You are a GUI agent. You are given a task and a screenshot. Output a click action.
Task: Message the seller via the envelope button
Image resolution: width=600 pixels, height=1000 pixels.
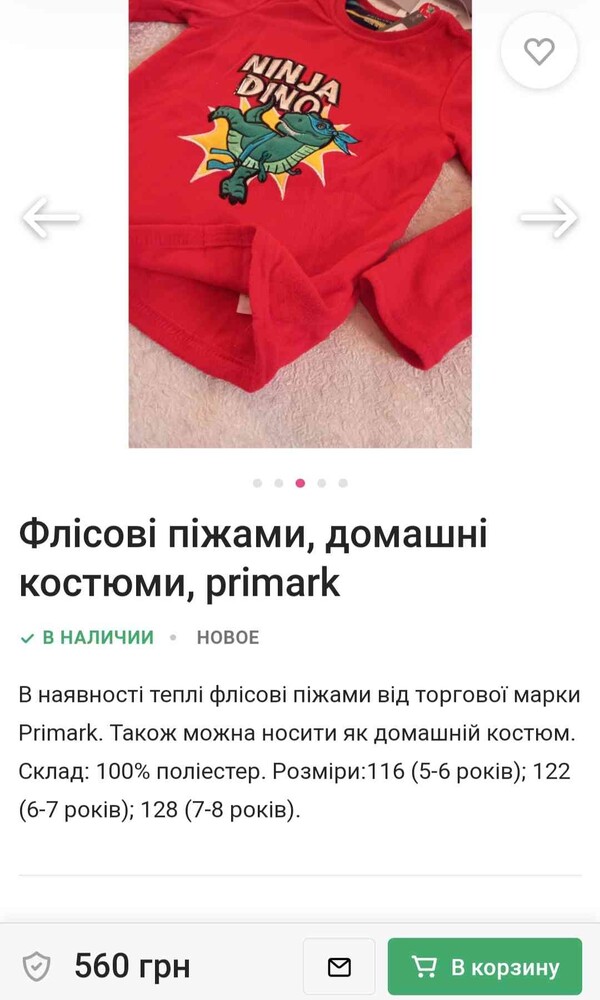coord(339,967)
